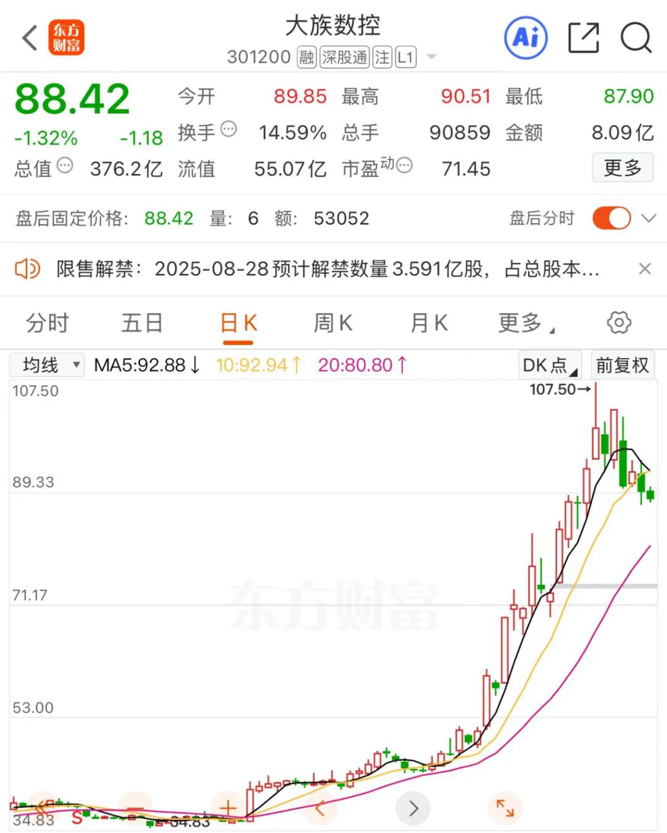
Task: Open chart settings gear
Action: pyautogui.click(x=619, y=323)
